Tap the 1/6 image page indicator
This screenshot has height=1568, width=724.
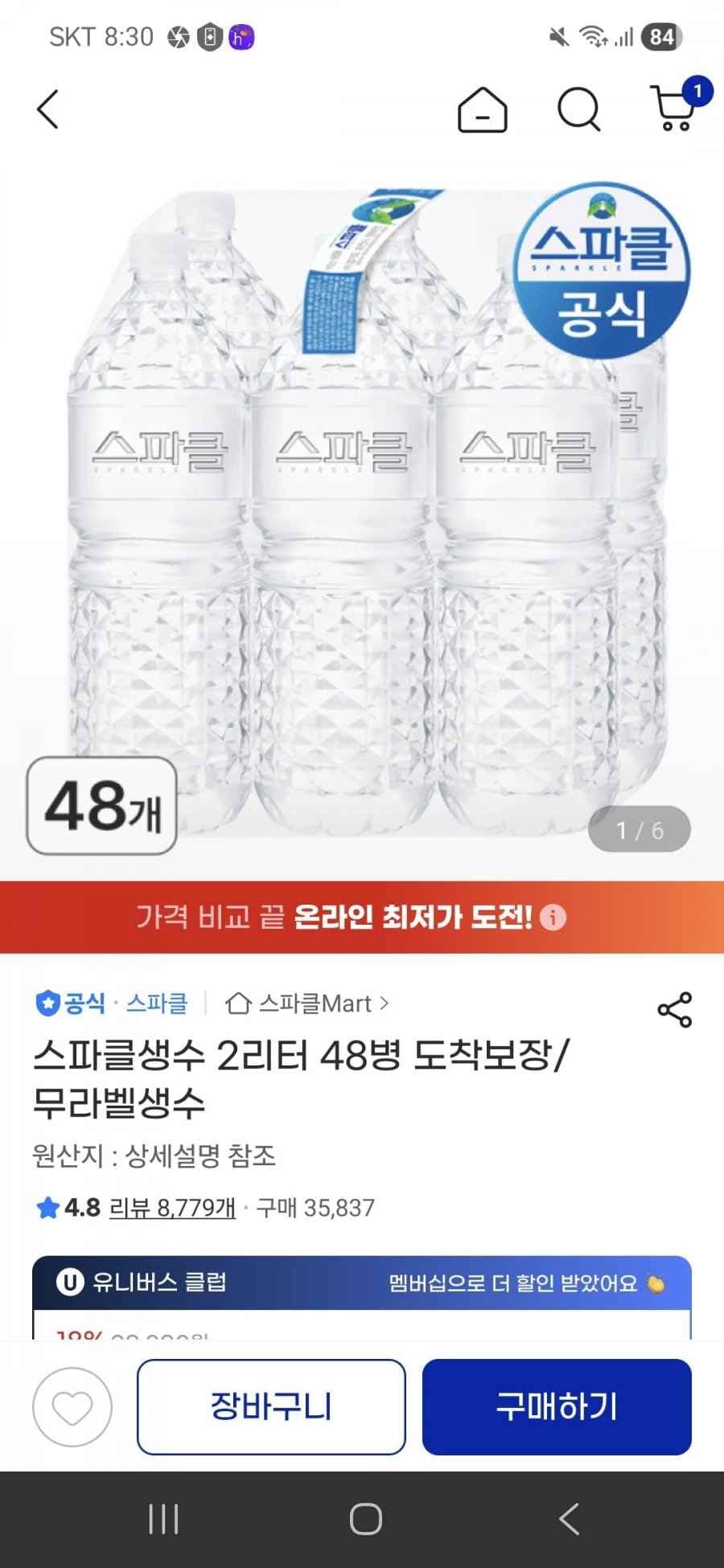pos(640,830)
